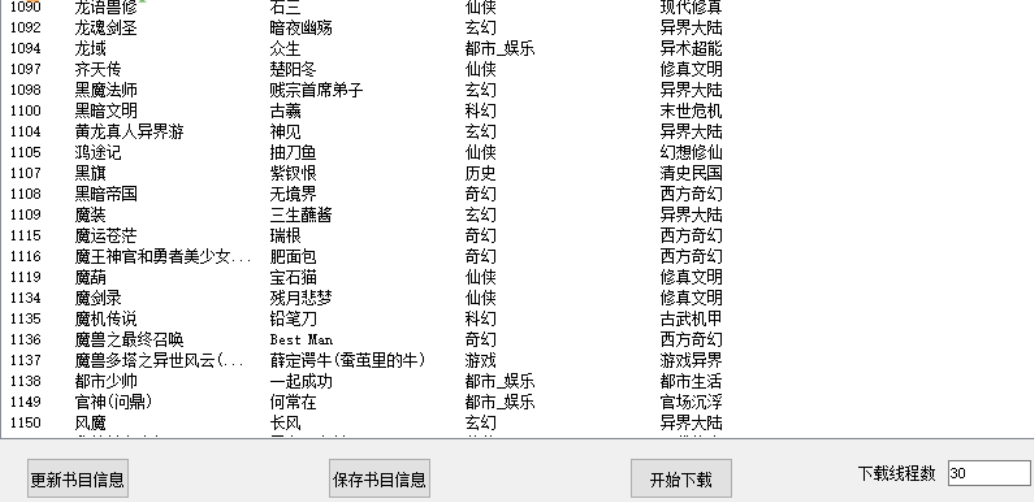Select the 风魔 entry
Image resolution: width=1034 pixels, height=502 pixels.
coord(90,423)
